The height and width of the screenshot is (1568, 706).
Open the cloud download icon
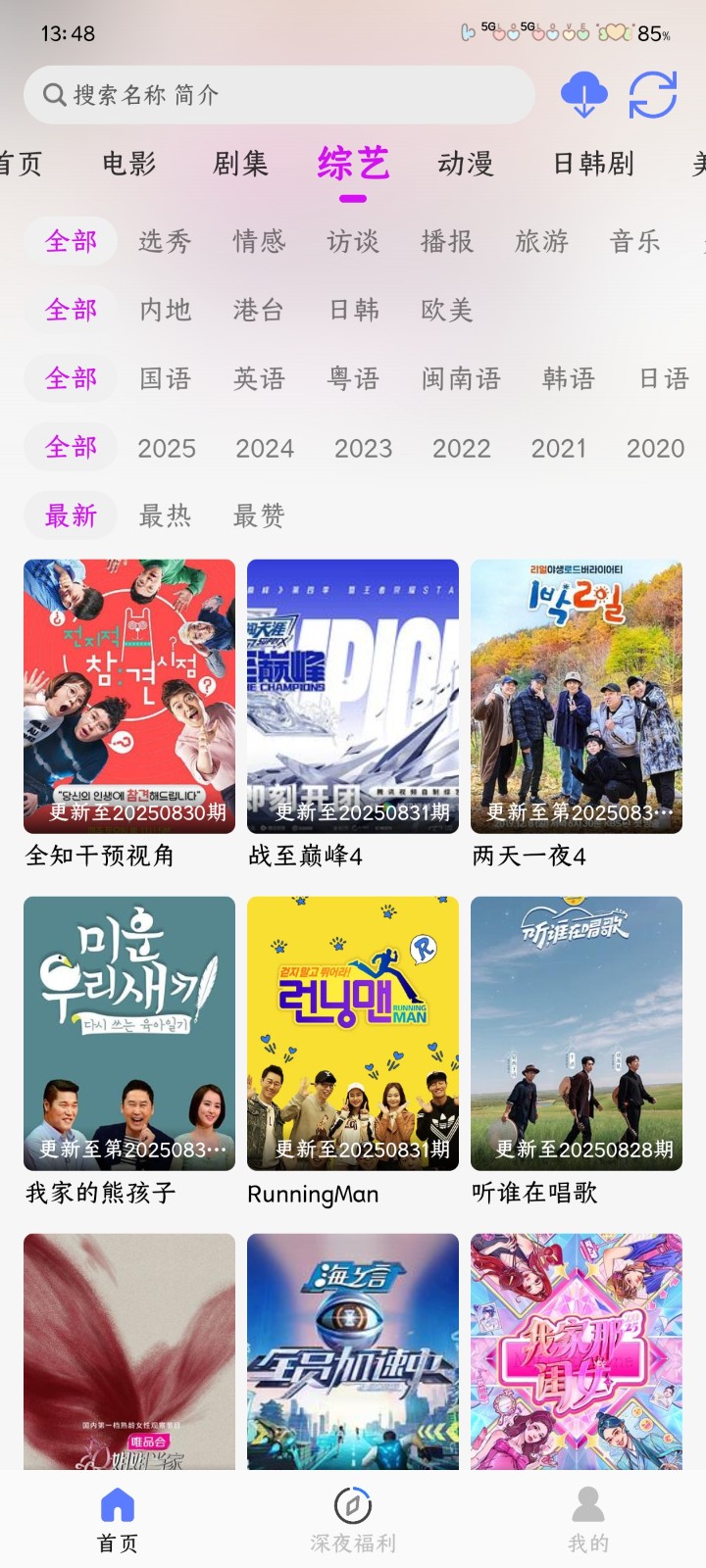(583, 95)
